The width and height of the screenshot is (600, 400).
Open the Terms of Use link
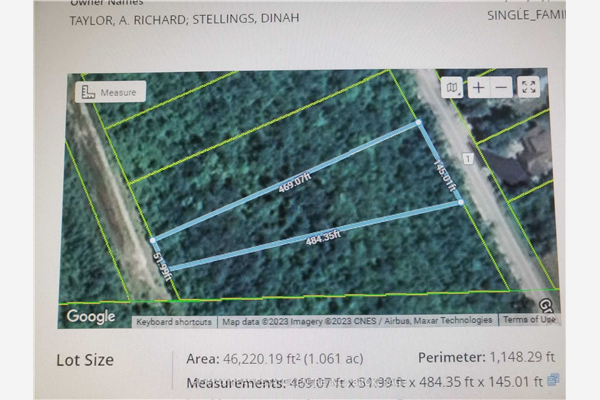click(528, 320)
